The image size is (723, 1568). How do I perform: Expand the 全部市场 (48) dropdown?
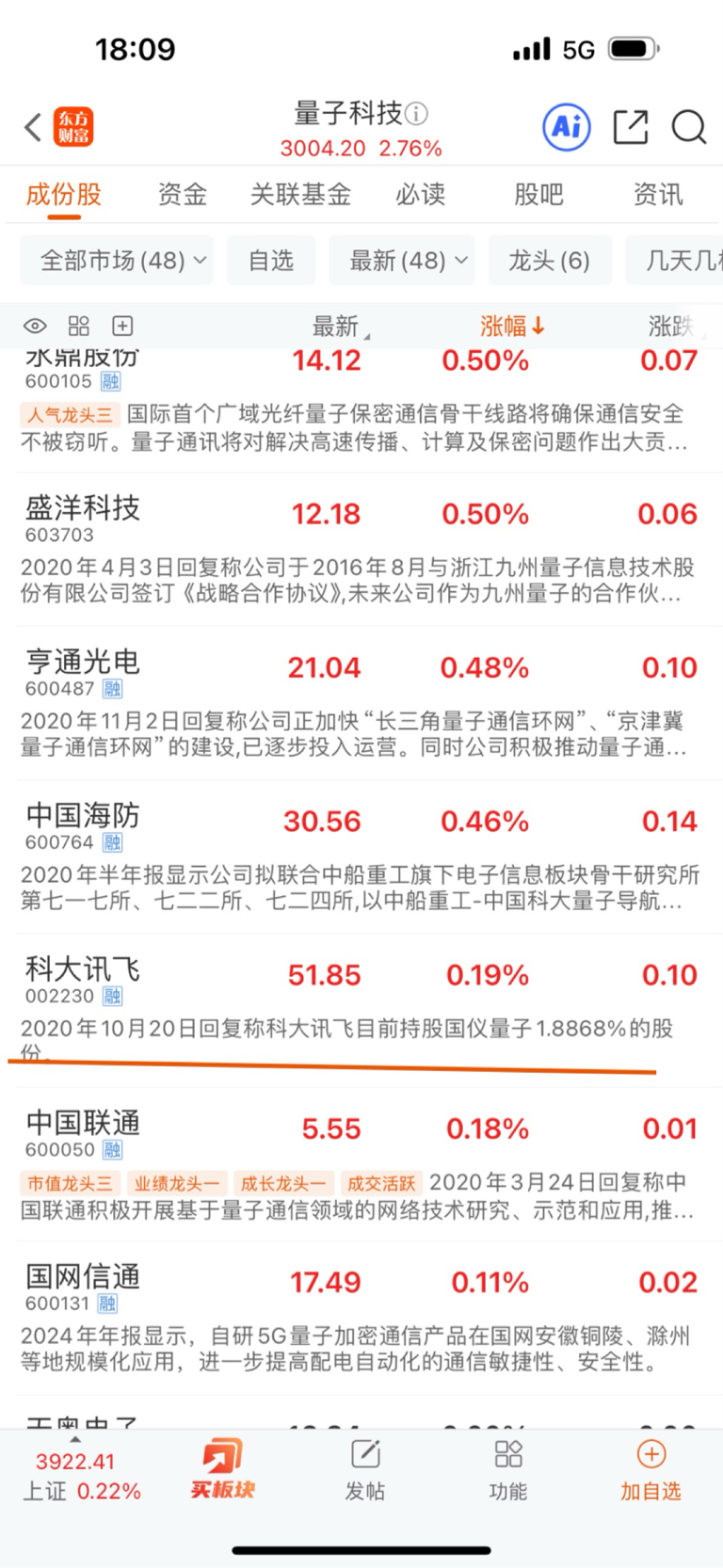tap(118, 261)
